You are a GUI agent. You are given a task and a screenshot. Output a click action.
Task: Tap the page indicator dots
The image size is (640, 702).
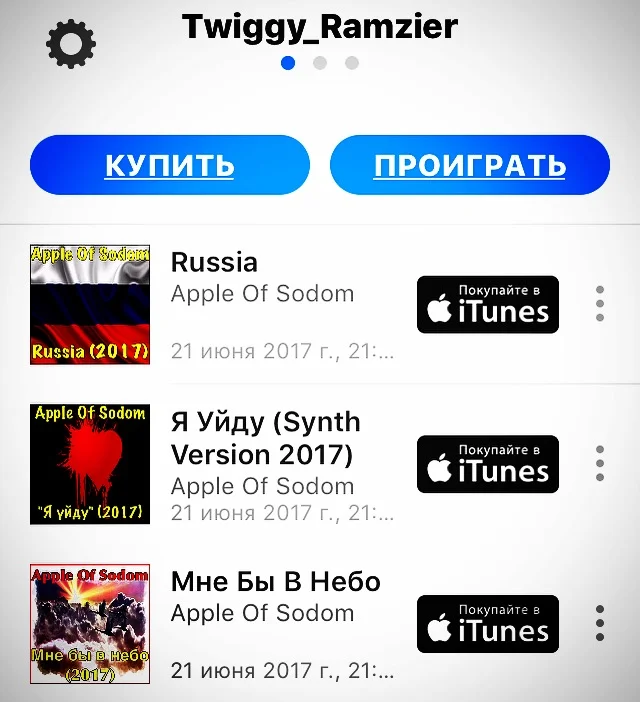point(320,63)
